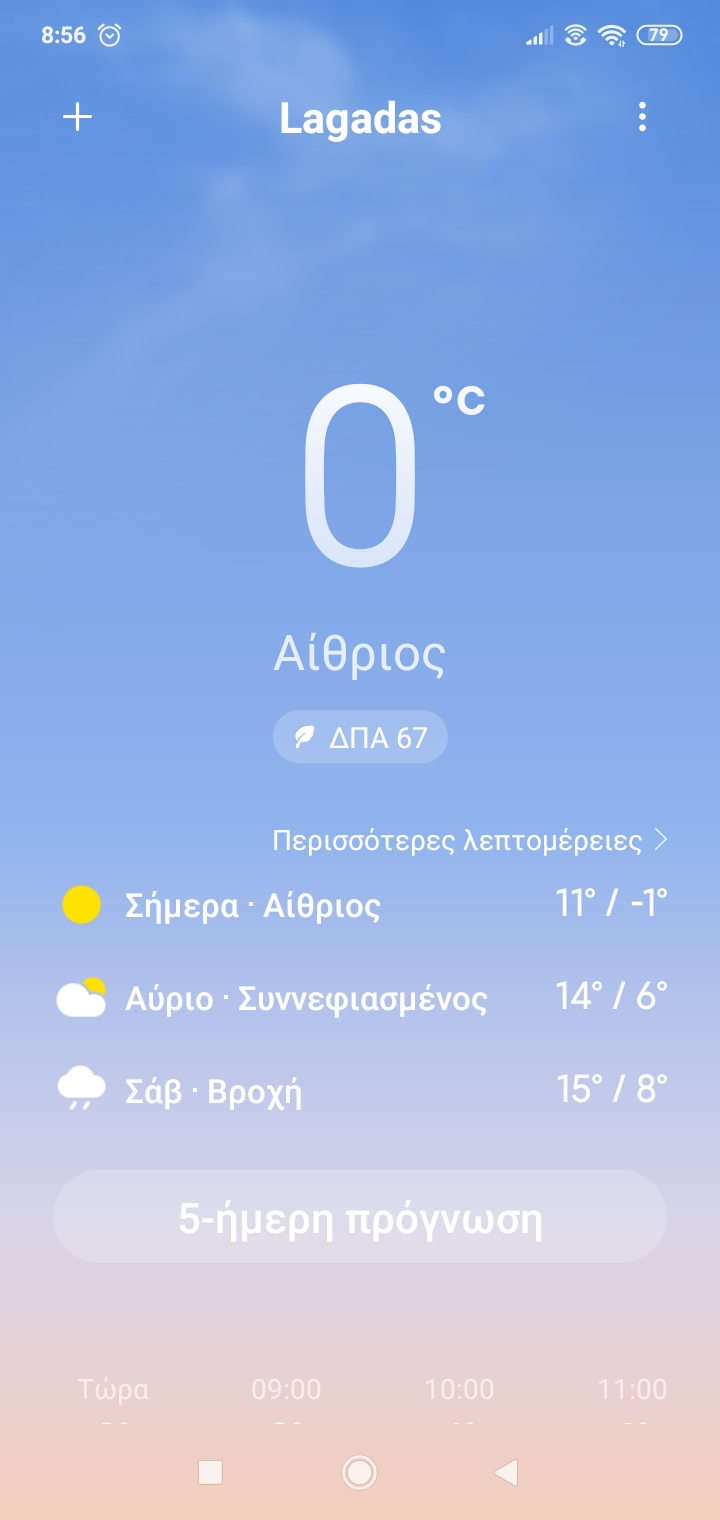Add a new city with the plus icon
The image size is (720, 1520).
(x=77, y=118)
